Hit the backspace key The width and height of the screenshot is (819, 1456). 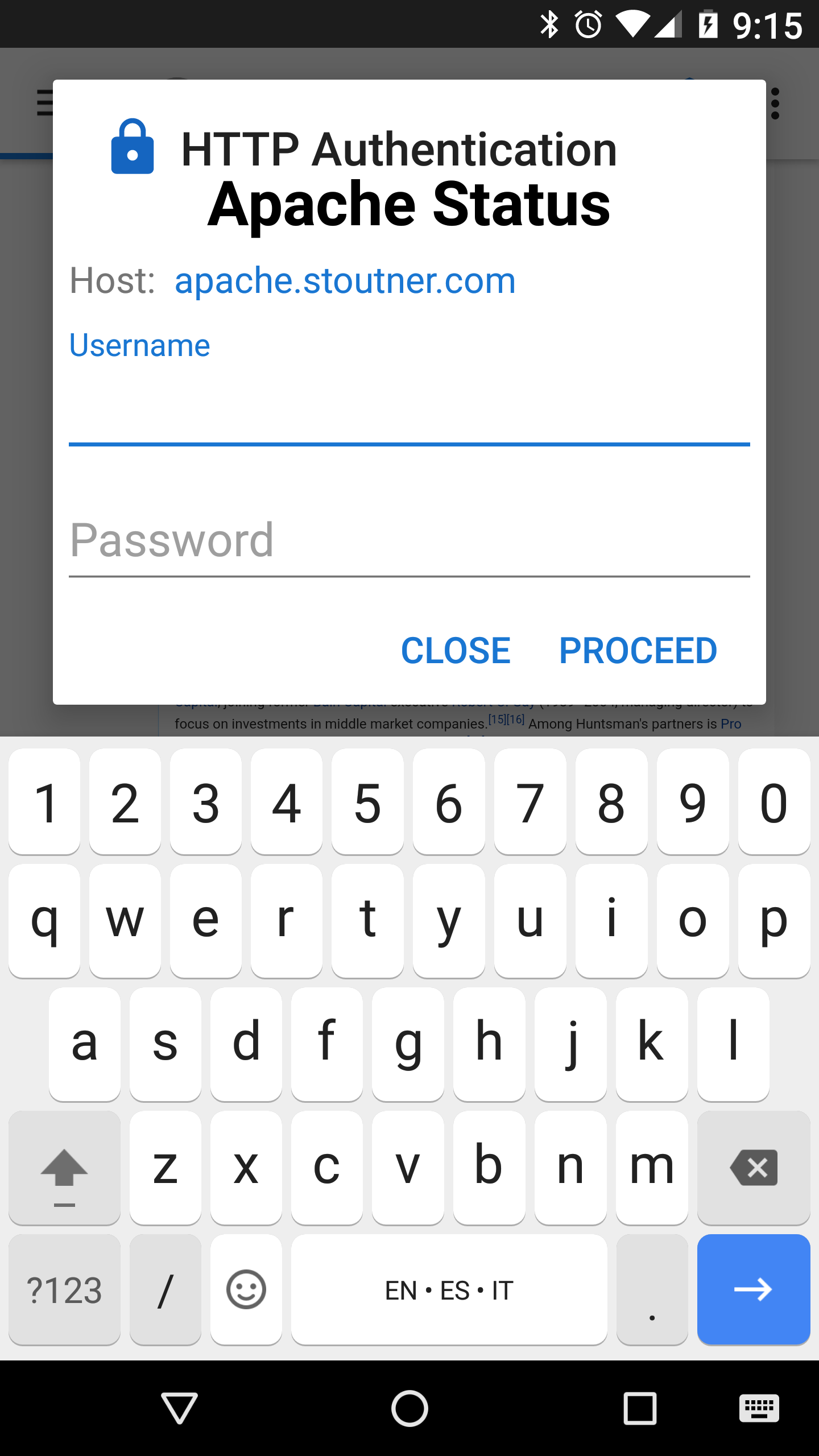(x=754, y=1167)
